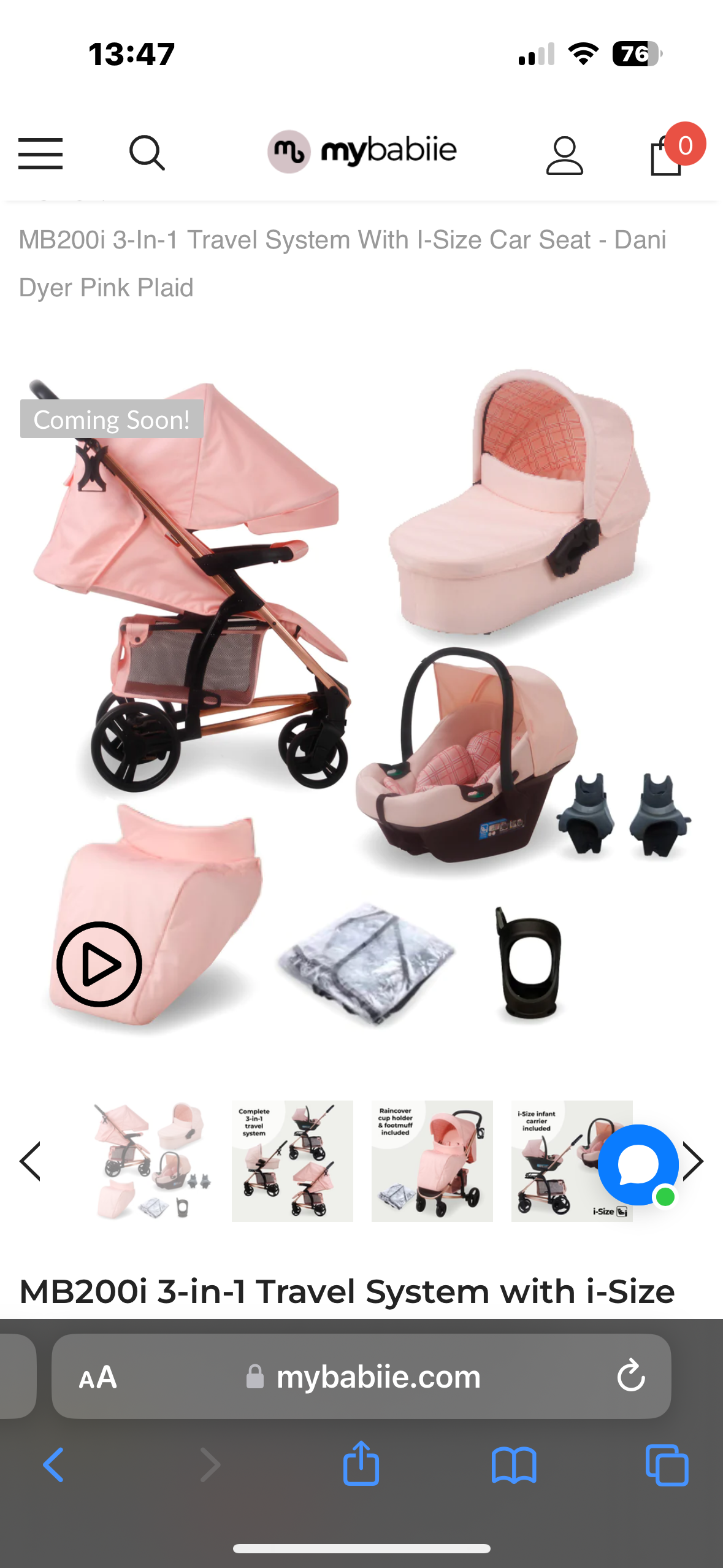Image resolution: width=723 pixels, height=1568 pixels.
Task: Open the hamburger menu
Action: [x=40, y=153]
